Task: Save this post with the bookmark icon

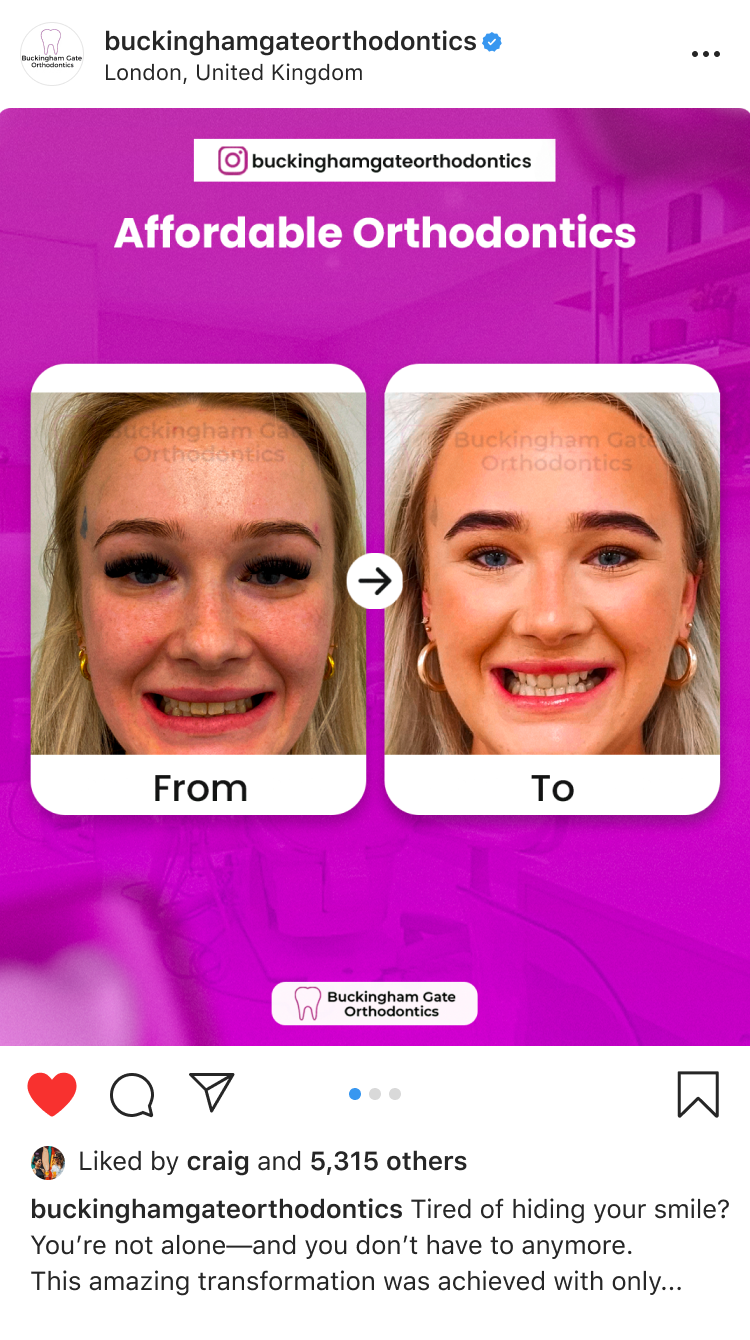Action: pos(697,1094)
